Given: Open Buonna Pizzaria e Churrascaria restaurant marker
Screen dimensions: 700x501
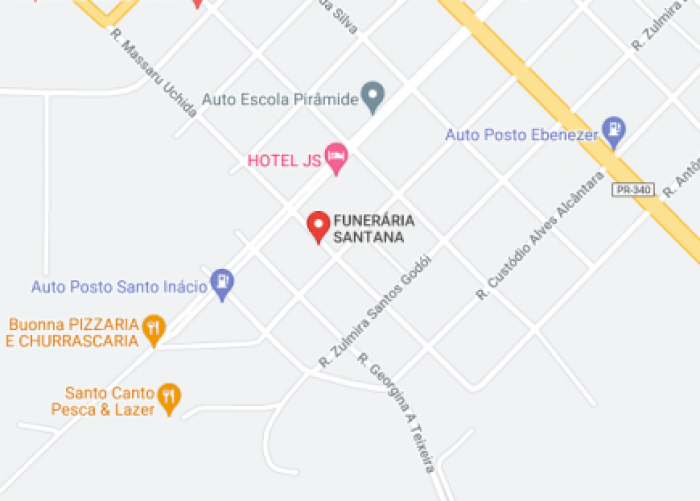Looking at the screenshot, I should pyautogui.click(x=153, y=328).
